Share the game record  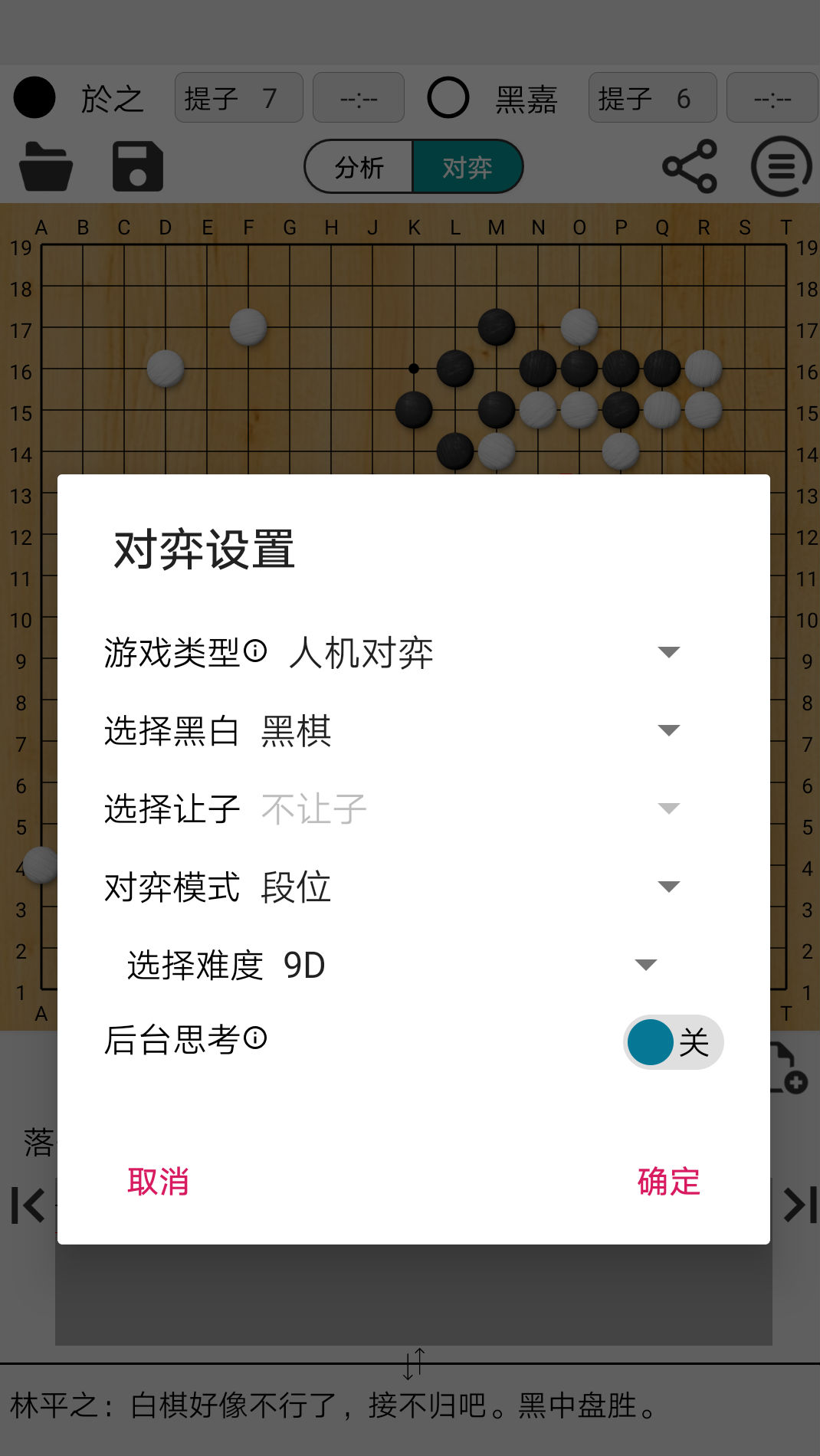pos(688,166)
